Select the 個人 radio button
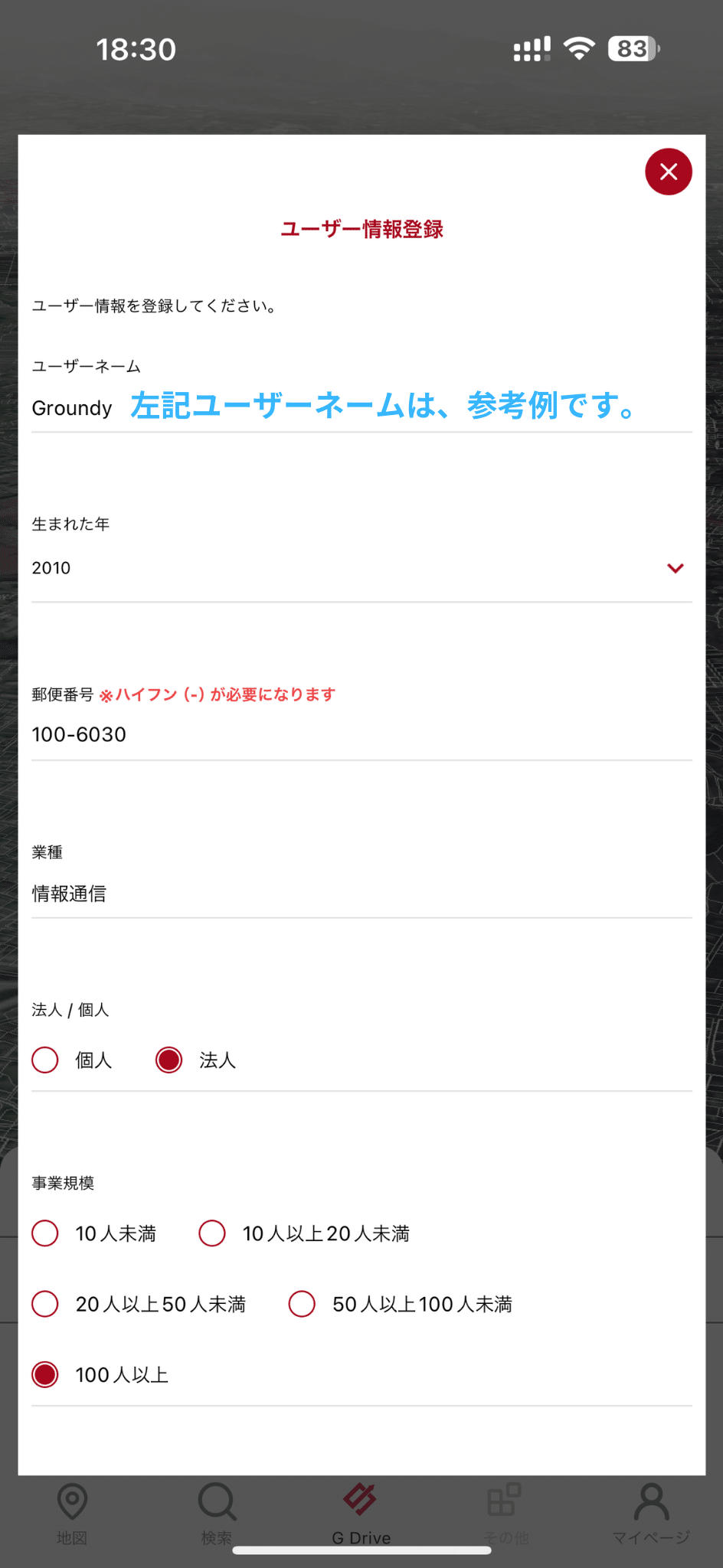The image size is (723, 1568). 44,1060
